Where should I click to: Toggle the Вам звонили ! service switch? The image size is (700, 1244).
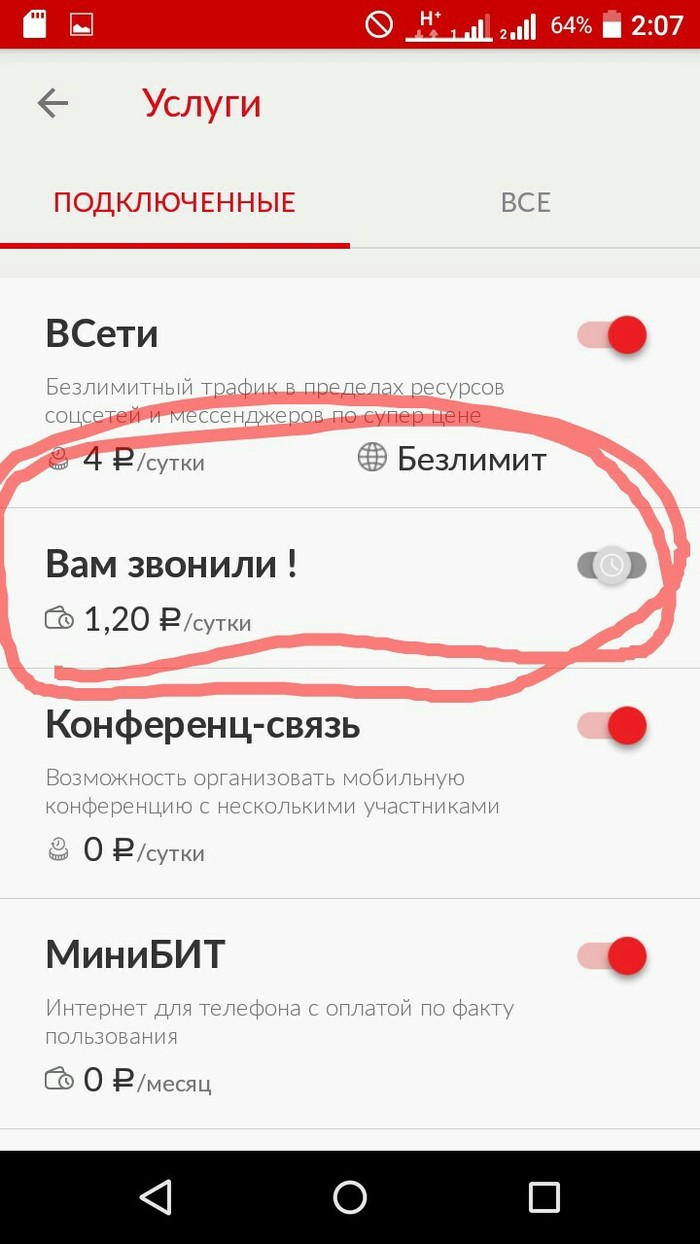click(x=611, y=566)
